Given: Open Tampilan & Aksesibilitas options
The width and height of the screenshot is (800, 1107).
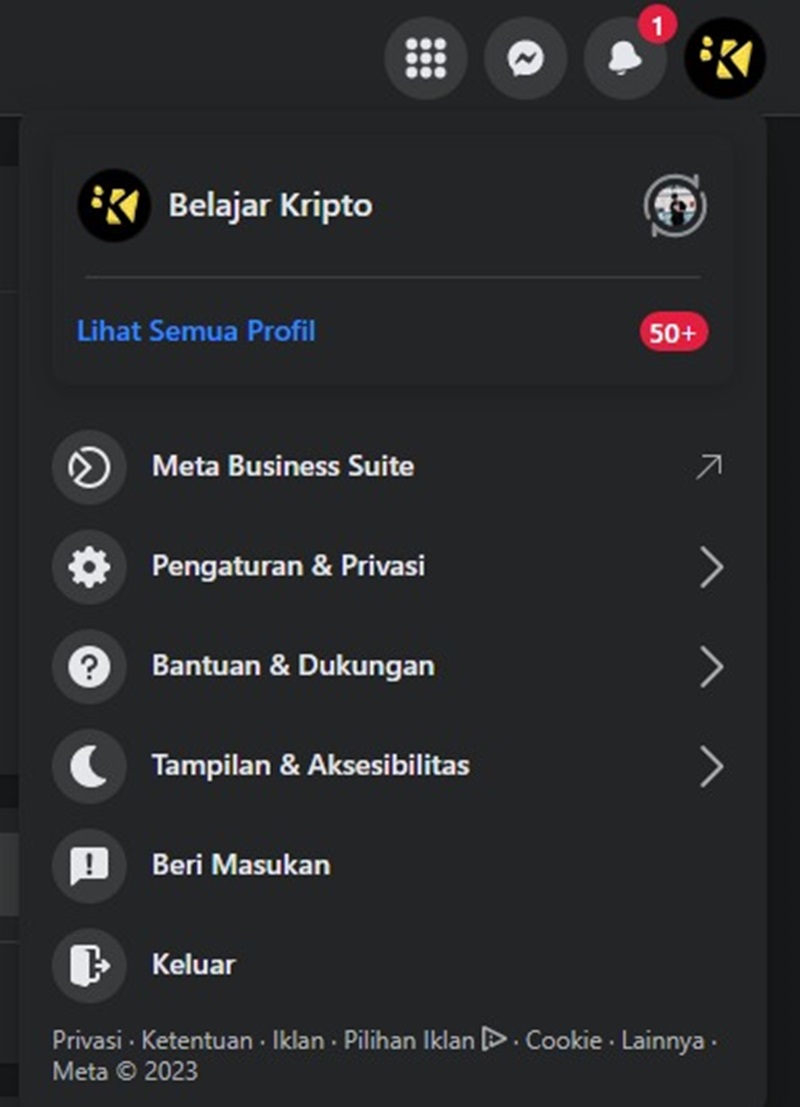Looking at the screenshot, I should tap(310, 766).
